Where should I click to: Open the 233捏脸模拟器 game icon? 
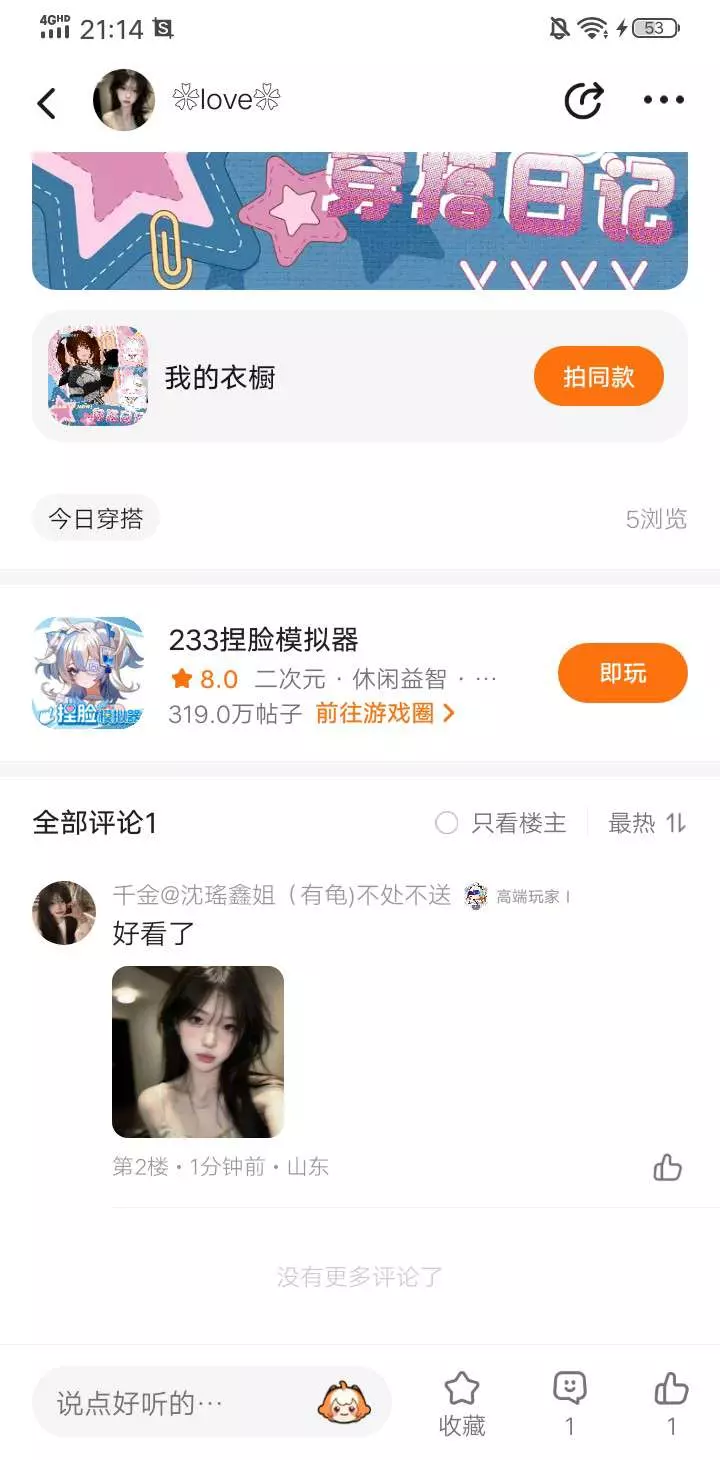click(x=88, y=672)
